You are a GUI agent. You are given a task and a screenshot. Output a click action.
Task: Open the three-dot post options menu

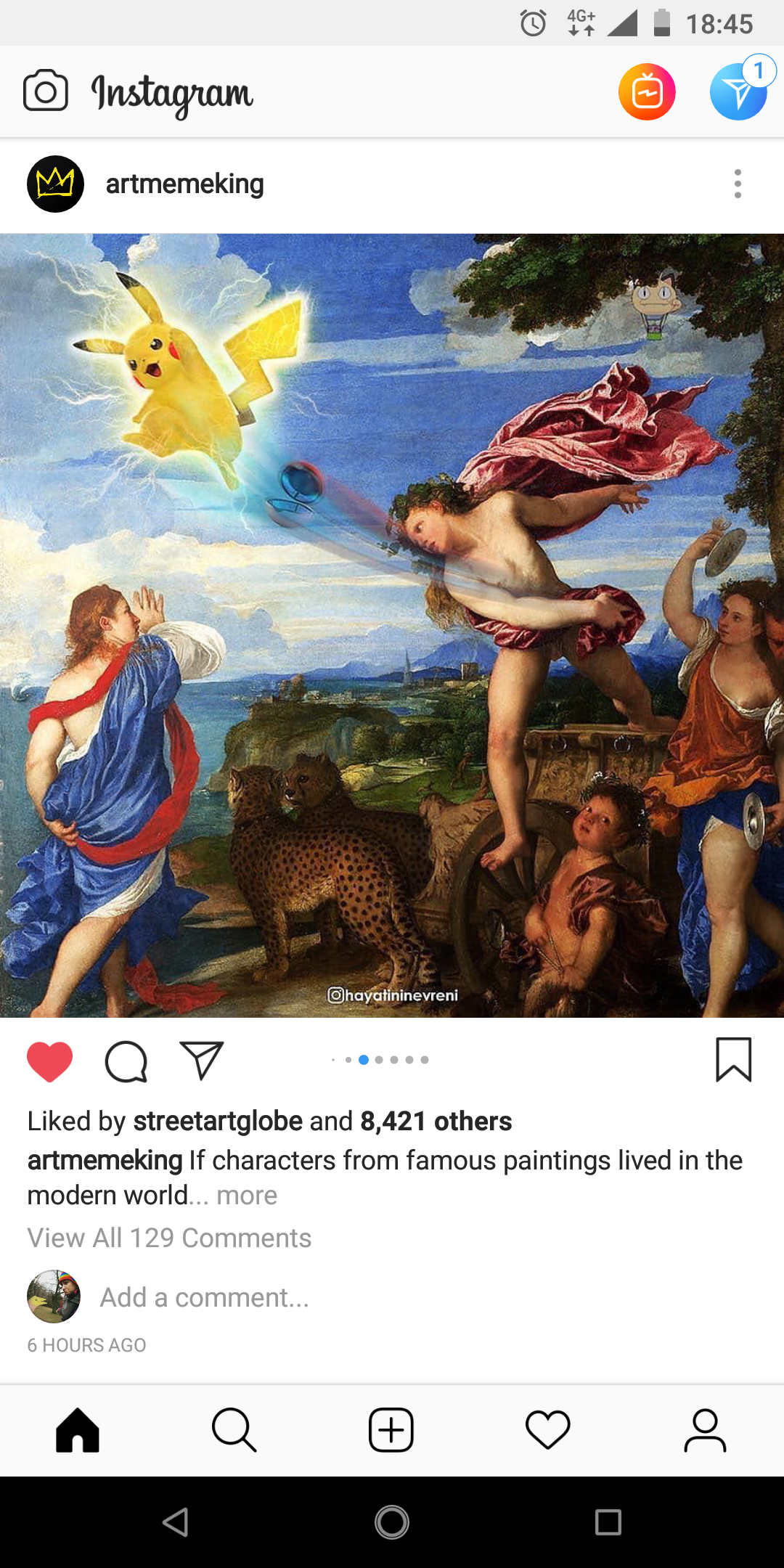tap(738, 184)
